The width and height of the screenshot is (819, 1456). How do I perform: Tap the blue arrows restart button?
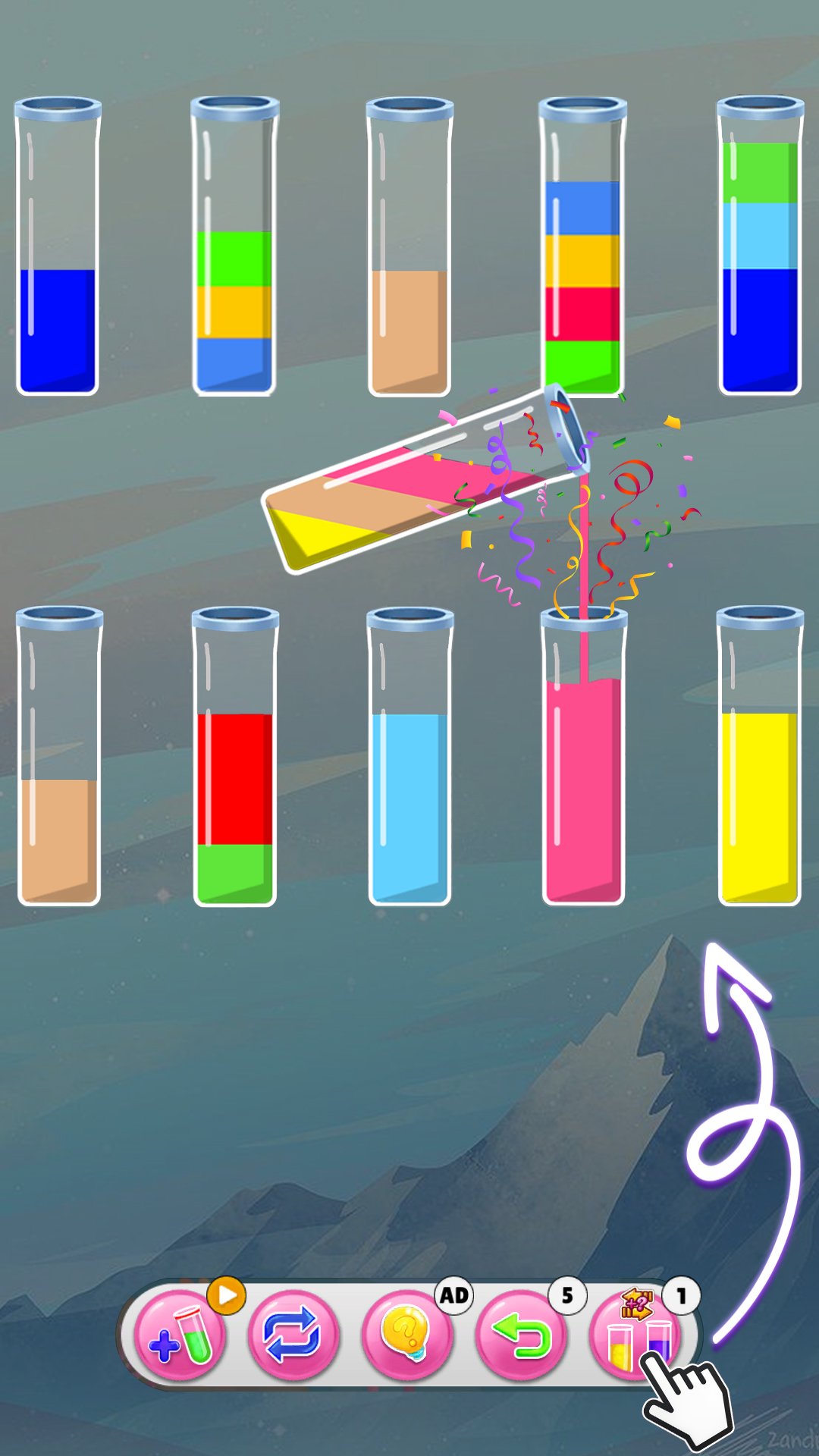[x=293, y=1336]
